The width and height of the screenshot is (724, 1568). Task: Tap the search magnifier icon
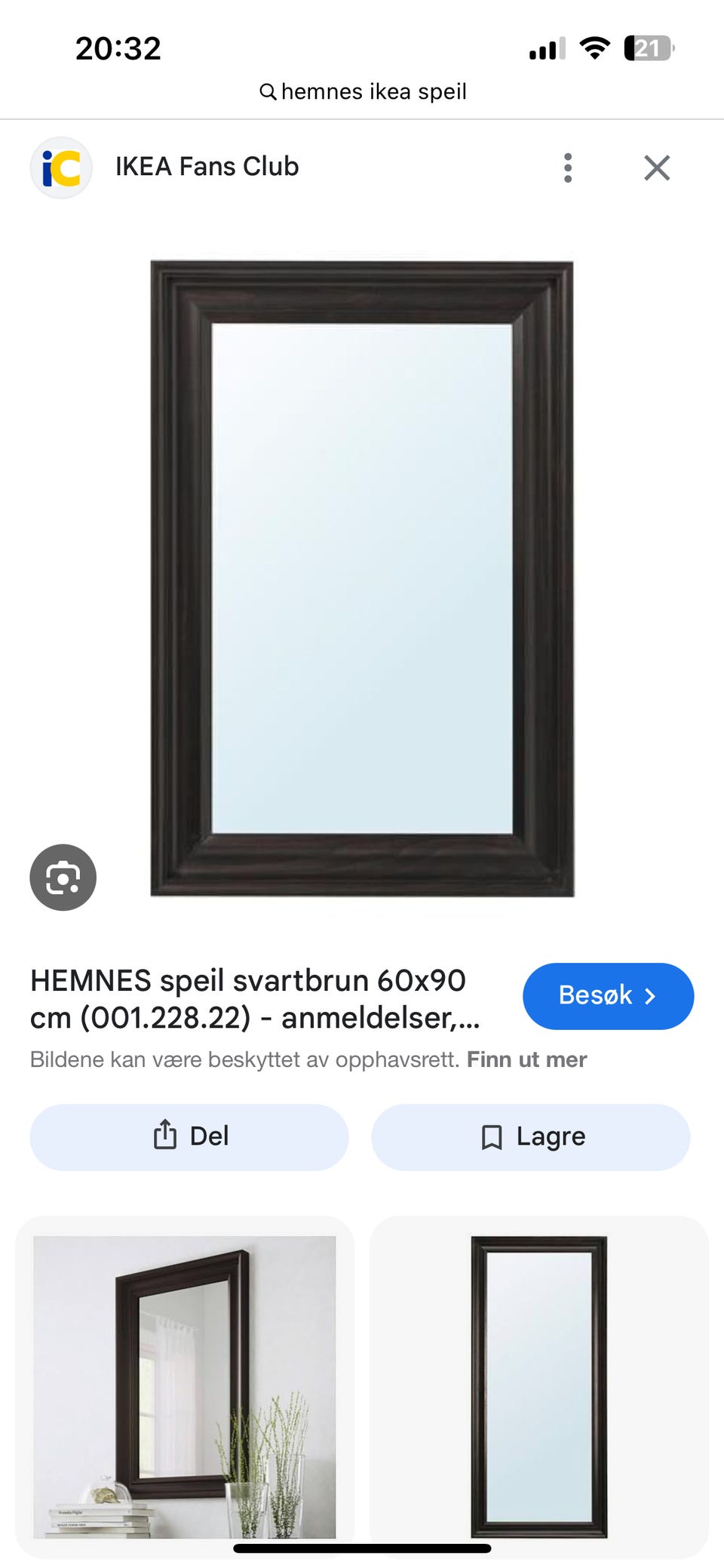coord(269,91)
